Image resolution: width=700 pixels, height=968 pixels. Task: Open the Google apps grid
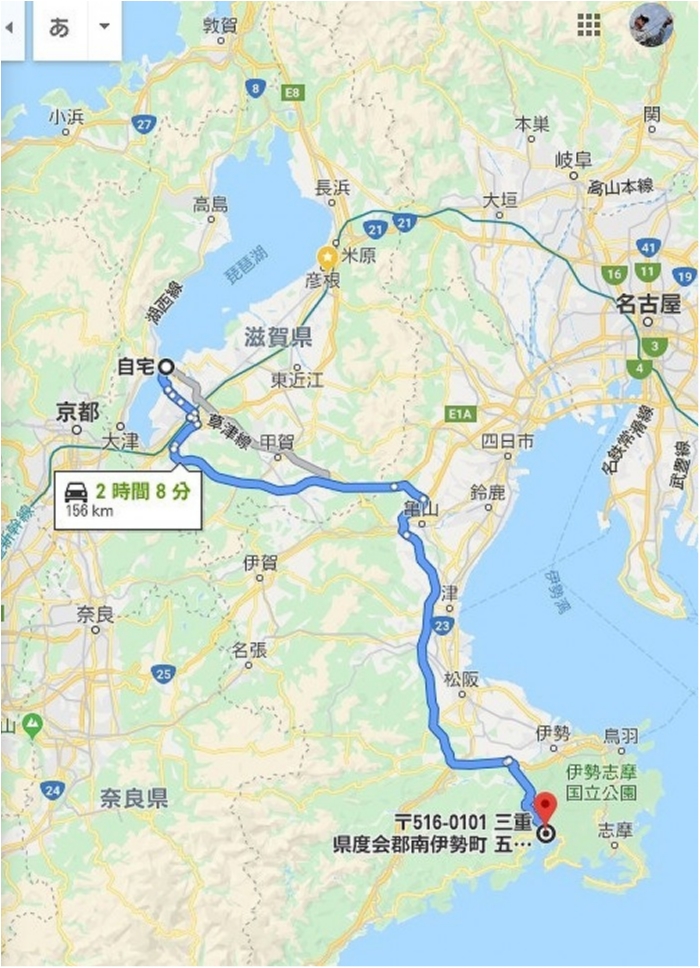589,26
